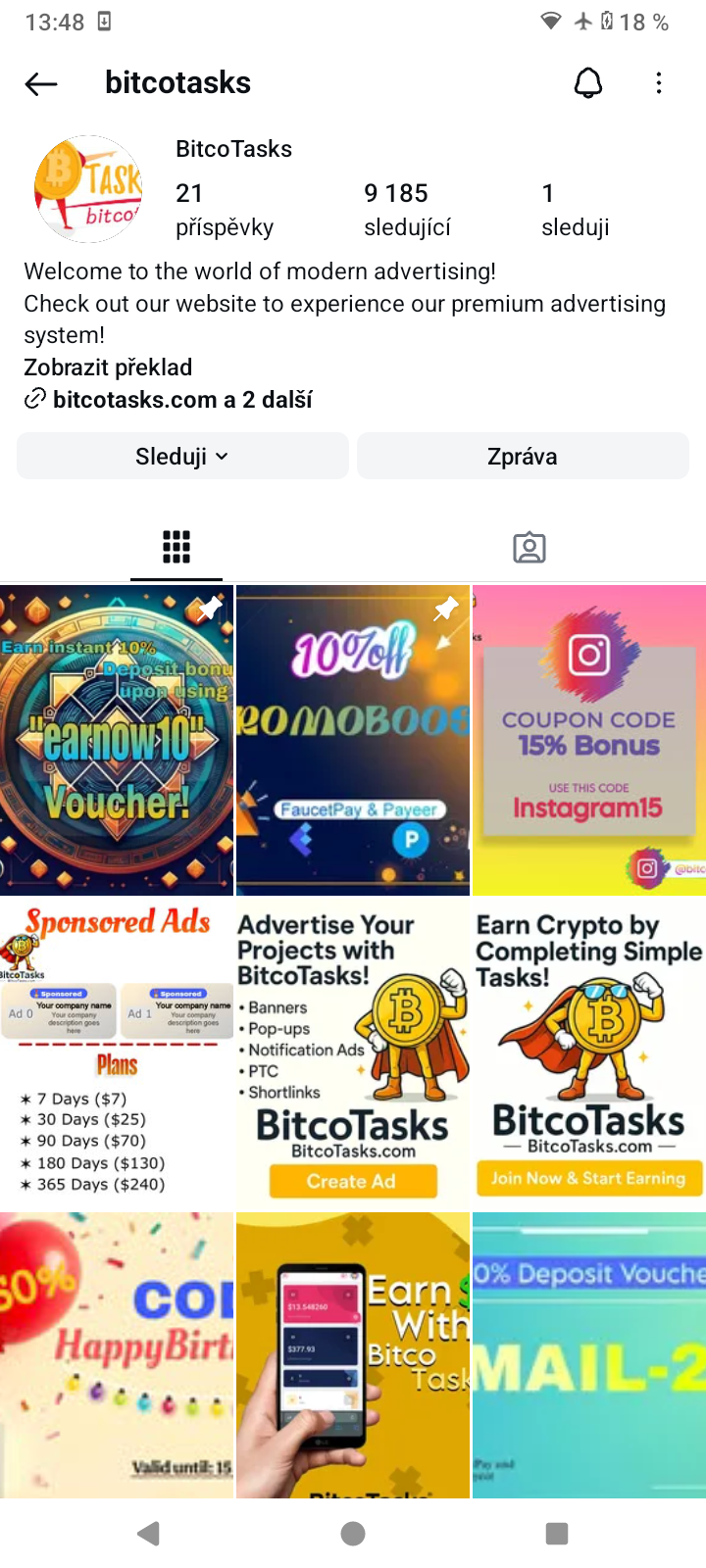This screenshot has width=706, height=1568.
Task: View the 9 185 sledující followers list
Action: click(406, 209)
